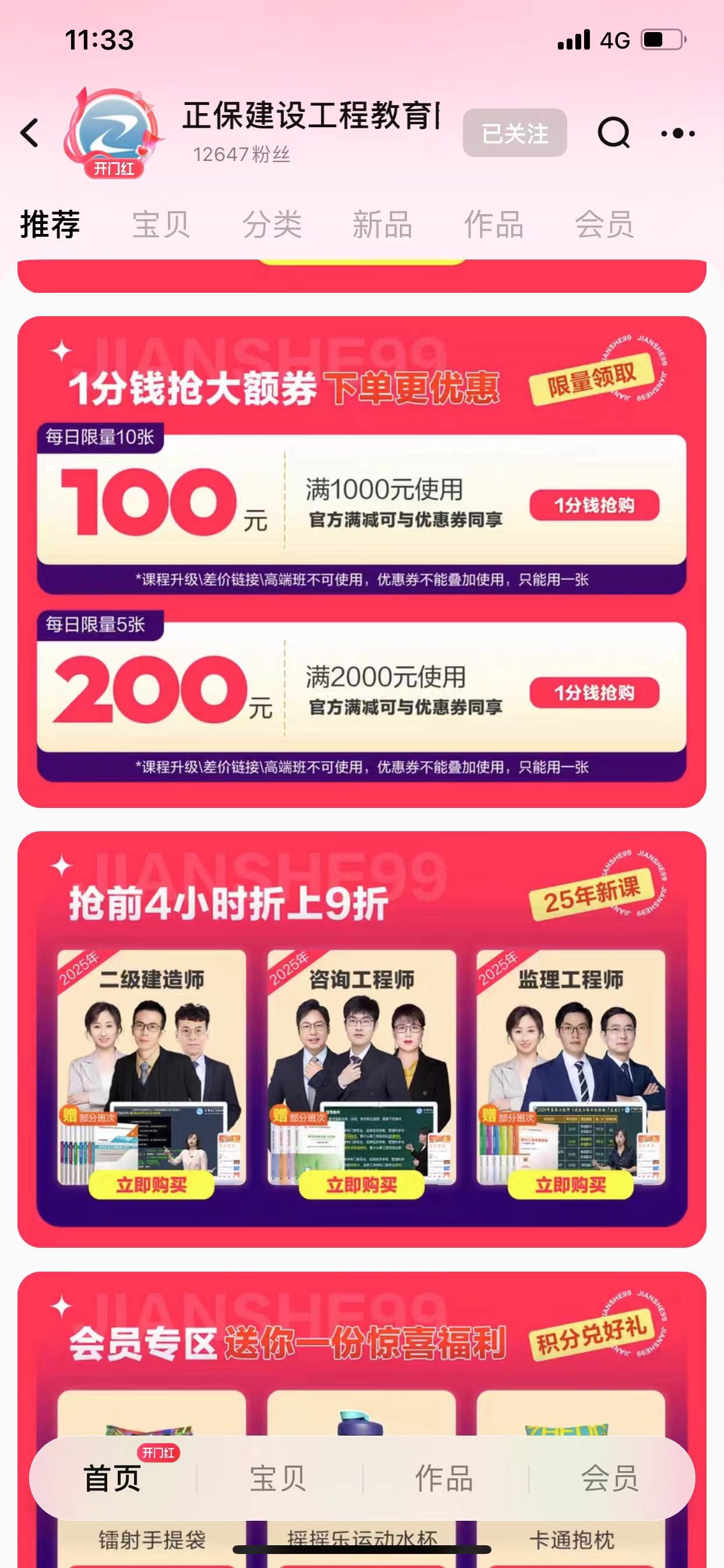Open the store search icon
This screenshot has width=724, height=1568.
pos(613,132)
